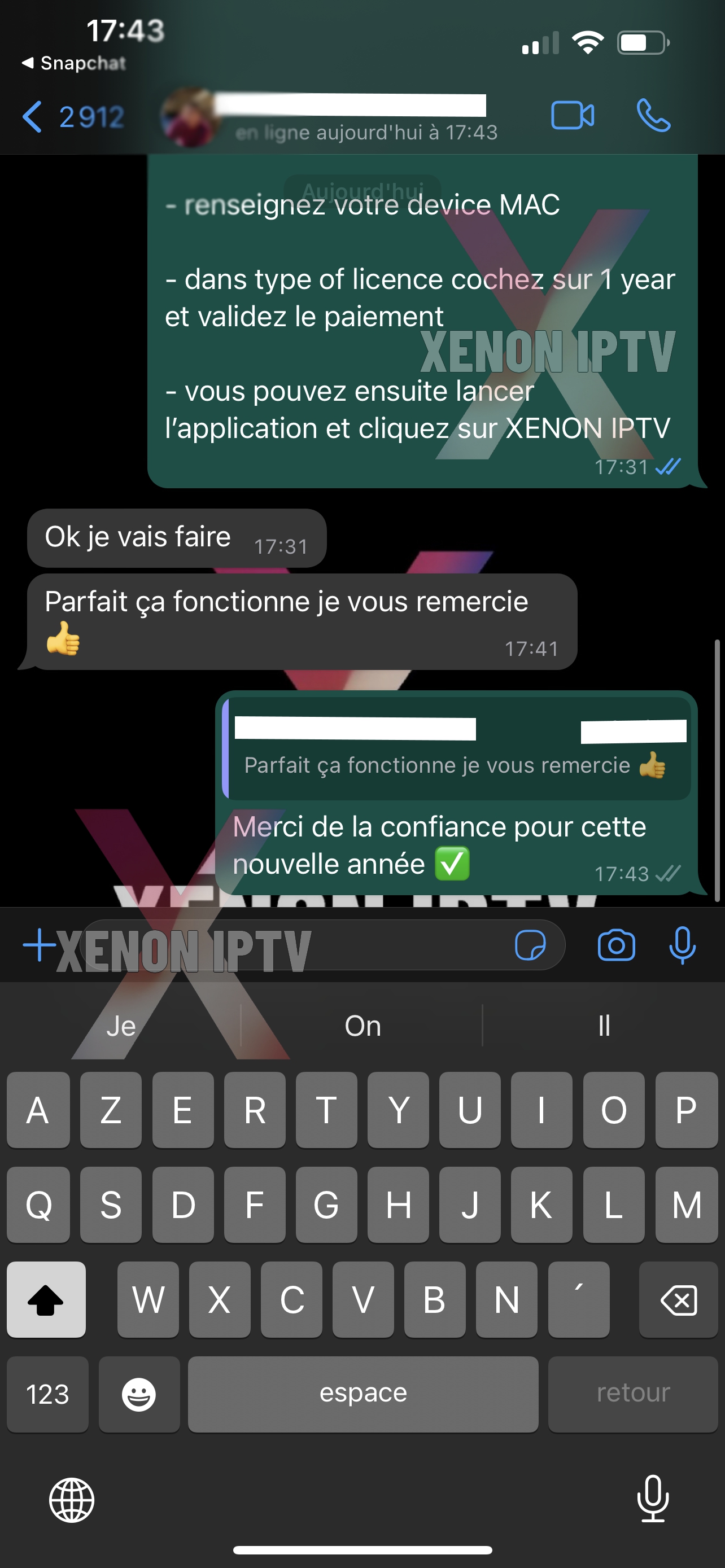Return to Snapchat via the status bar link
This screenshot has height=1568, width=725.
click(x=73, y=63)
